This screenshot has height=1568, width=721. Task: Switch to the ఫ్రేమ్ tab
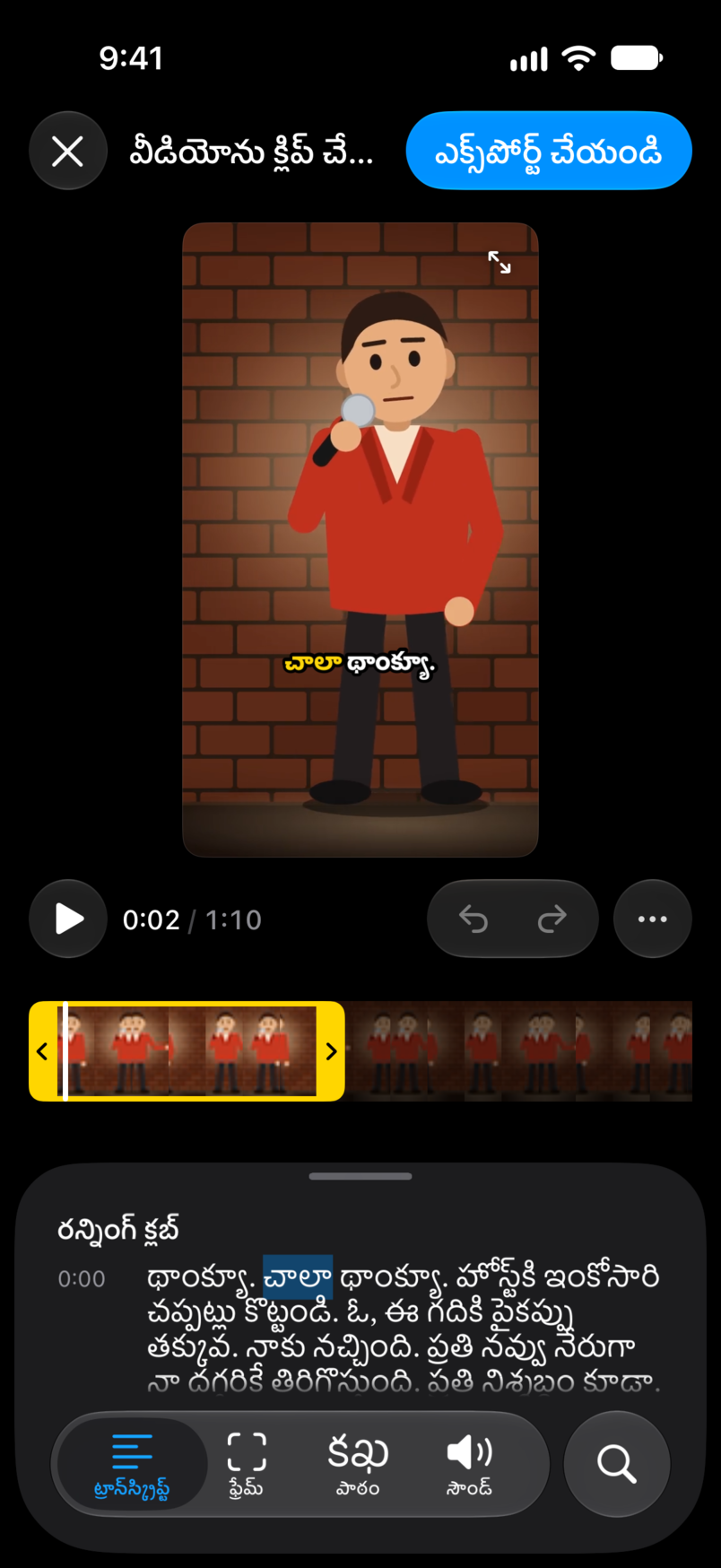click(x=246, y=1466)
